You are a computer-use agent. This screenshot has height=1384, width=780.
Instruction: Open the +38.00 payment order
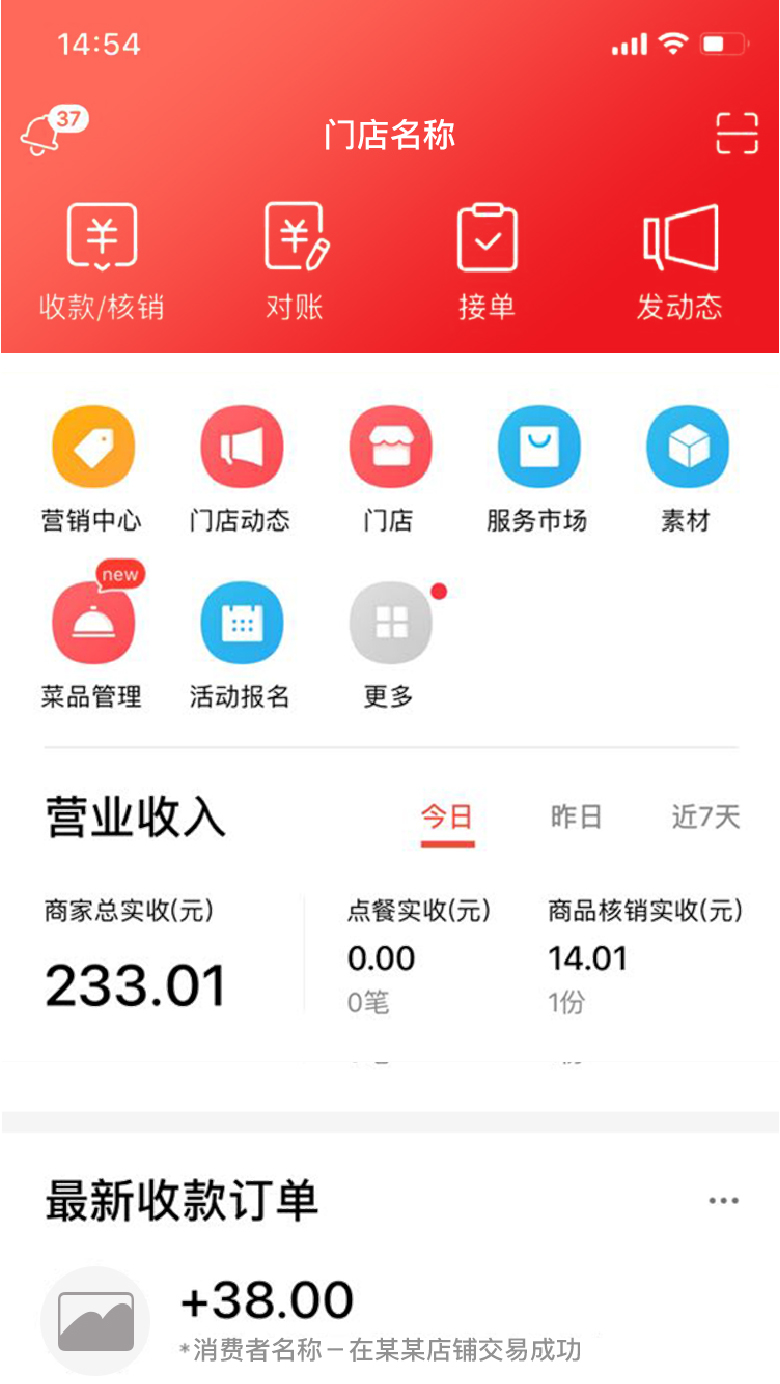(390, 1320)
